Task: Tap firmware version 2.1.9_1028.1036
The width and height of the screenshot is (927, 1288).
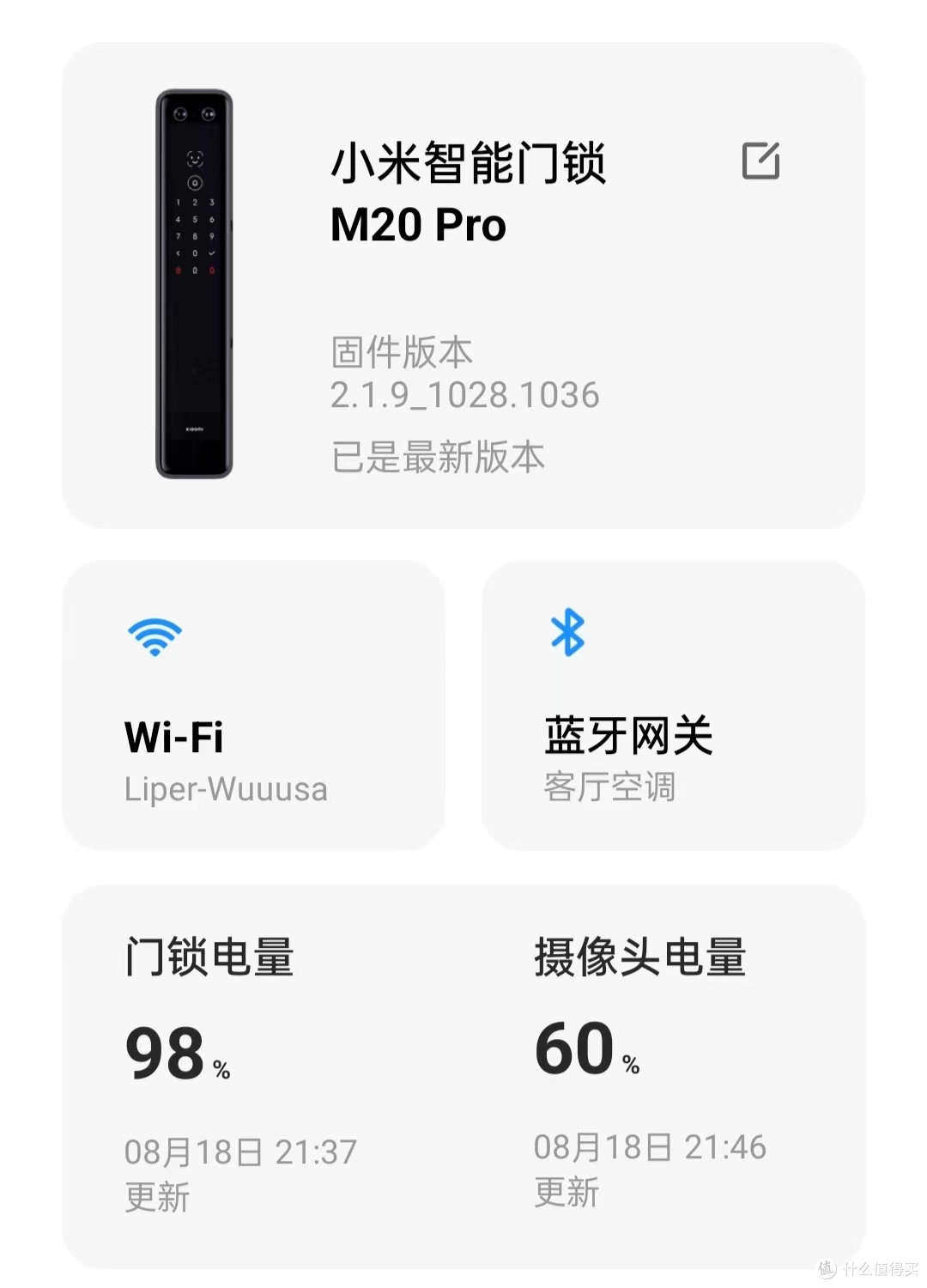Action: click(465, 396)
